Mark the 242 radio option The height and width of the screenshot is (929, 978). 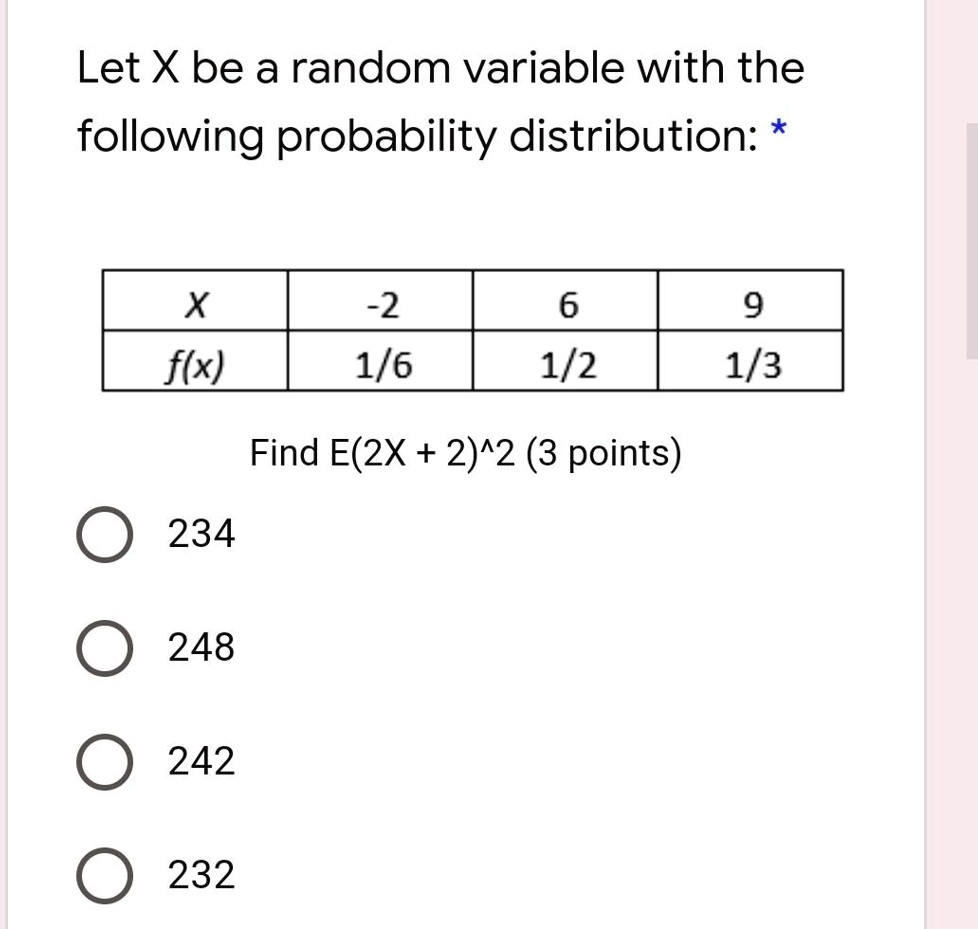103,763
